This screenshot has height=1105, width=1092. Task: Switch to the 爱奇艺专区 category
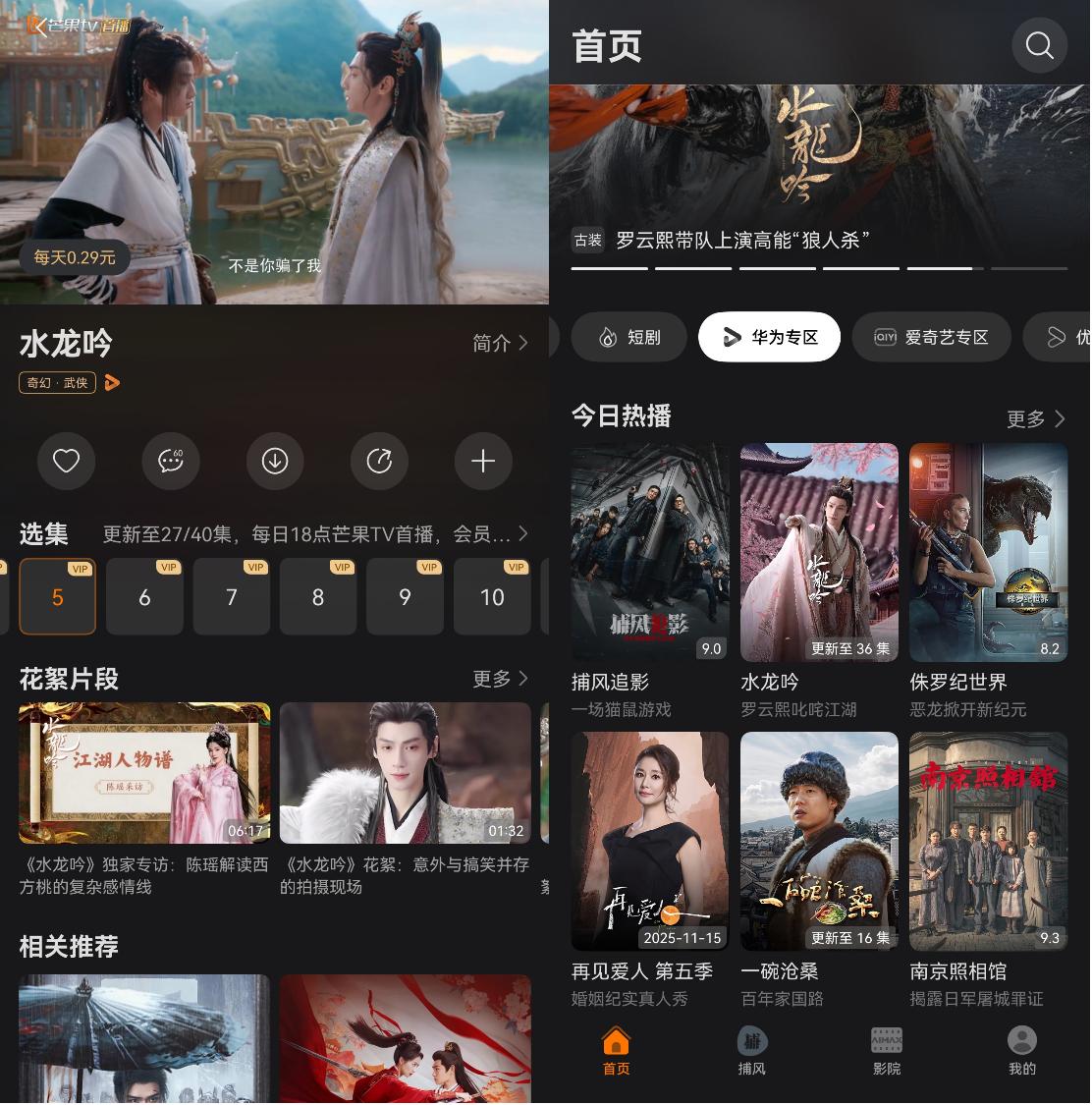pyautogui.click(x=931, y=337)
